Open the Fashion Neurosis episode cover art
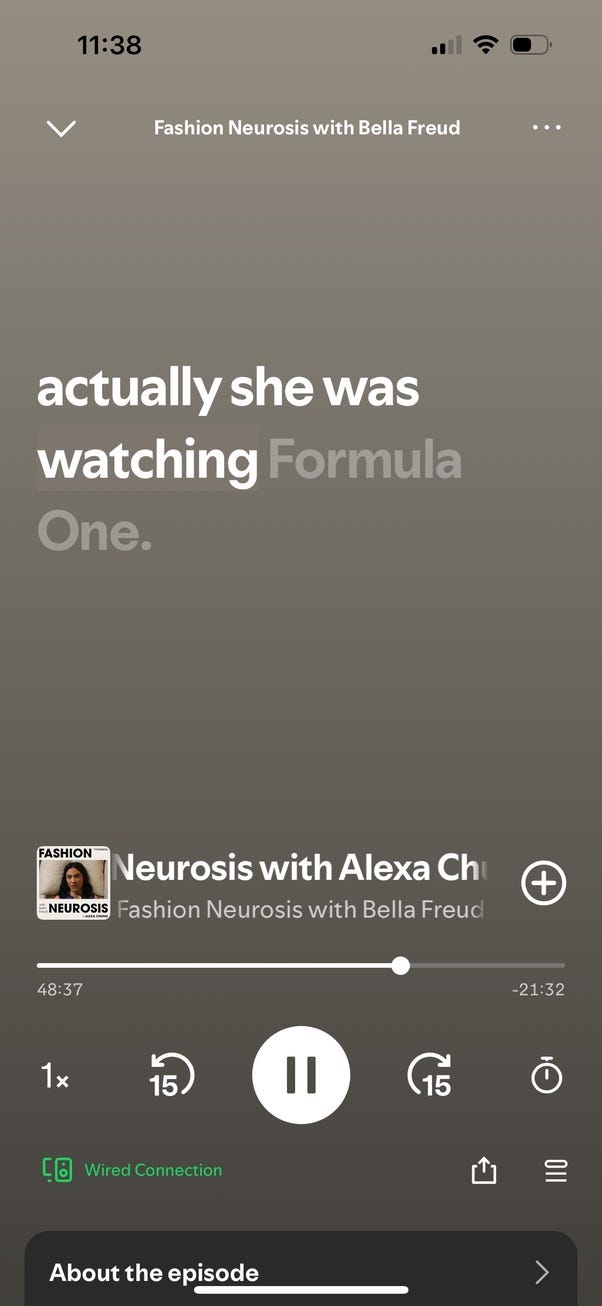The height and width of the screenshot is (1306, 602). [x=73, y=883]
